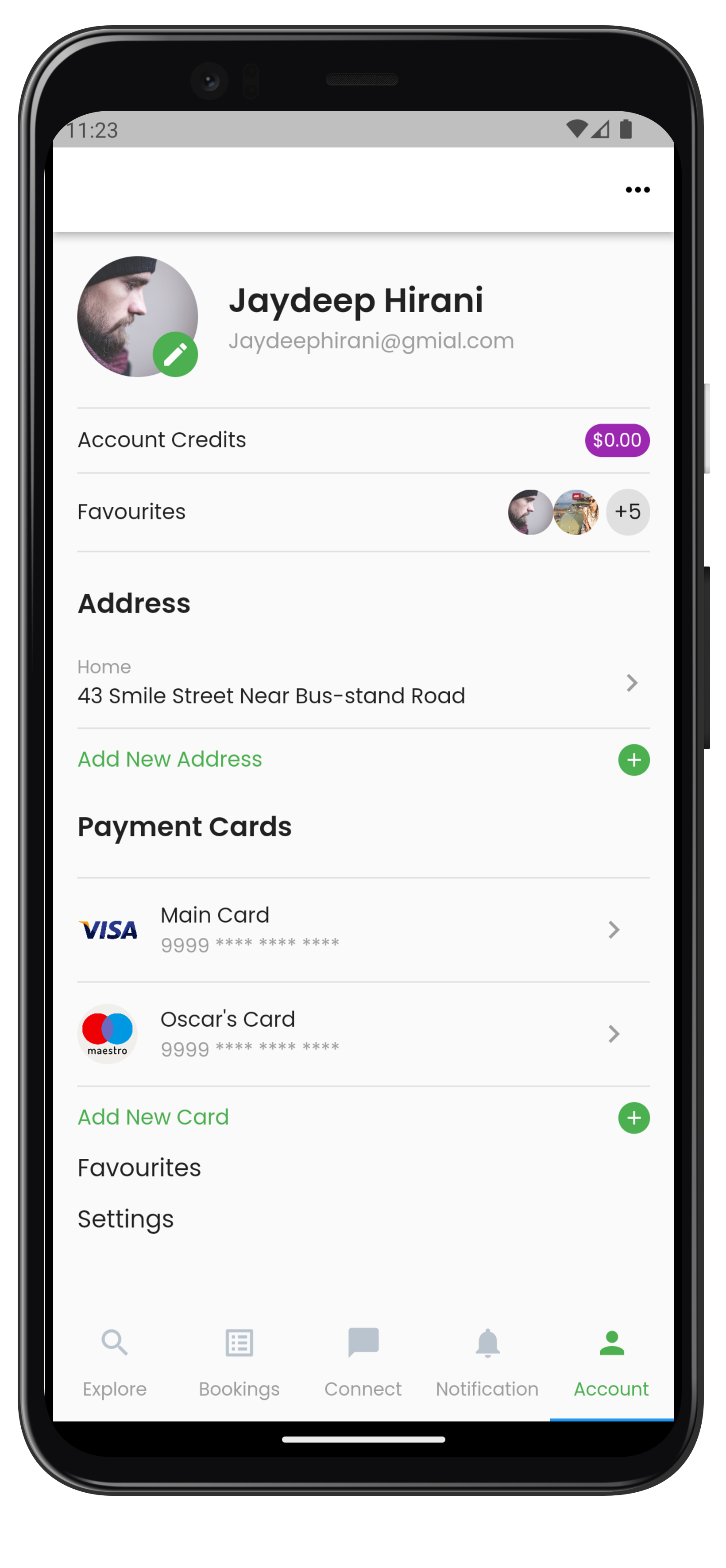Open Main Card Visa details
Image resolution: width=726 pixels, height=1568 pixels.
(363, 929)
